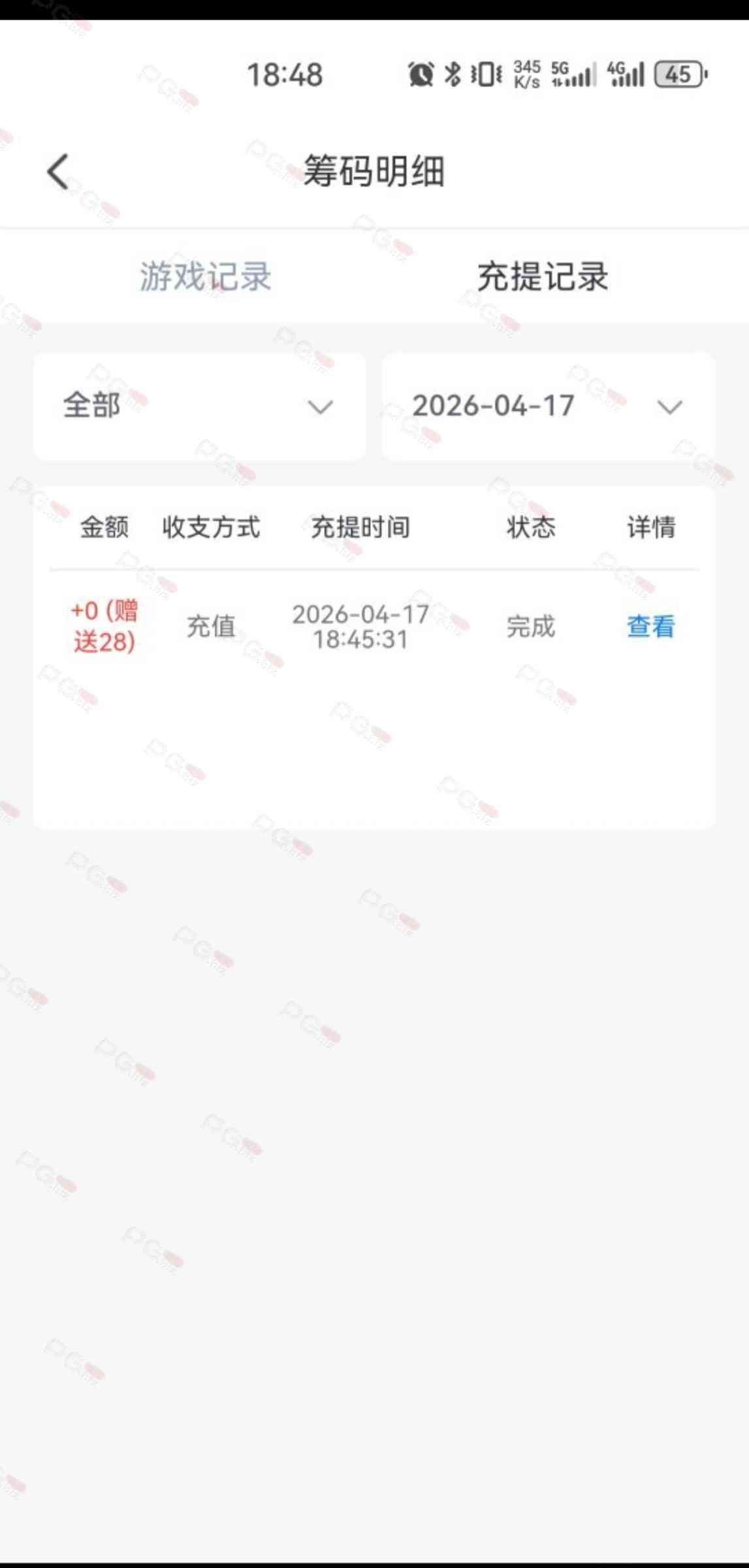Tap 查看 for the 18:45:31 recharge record

click(650, 627)
